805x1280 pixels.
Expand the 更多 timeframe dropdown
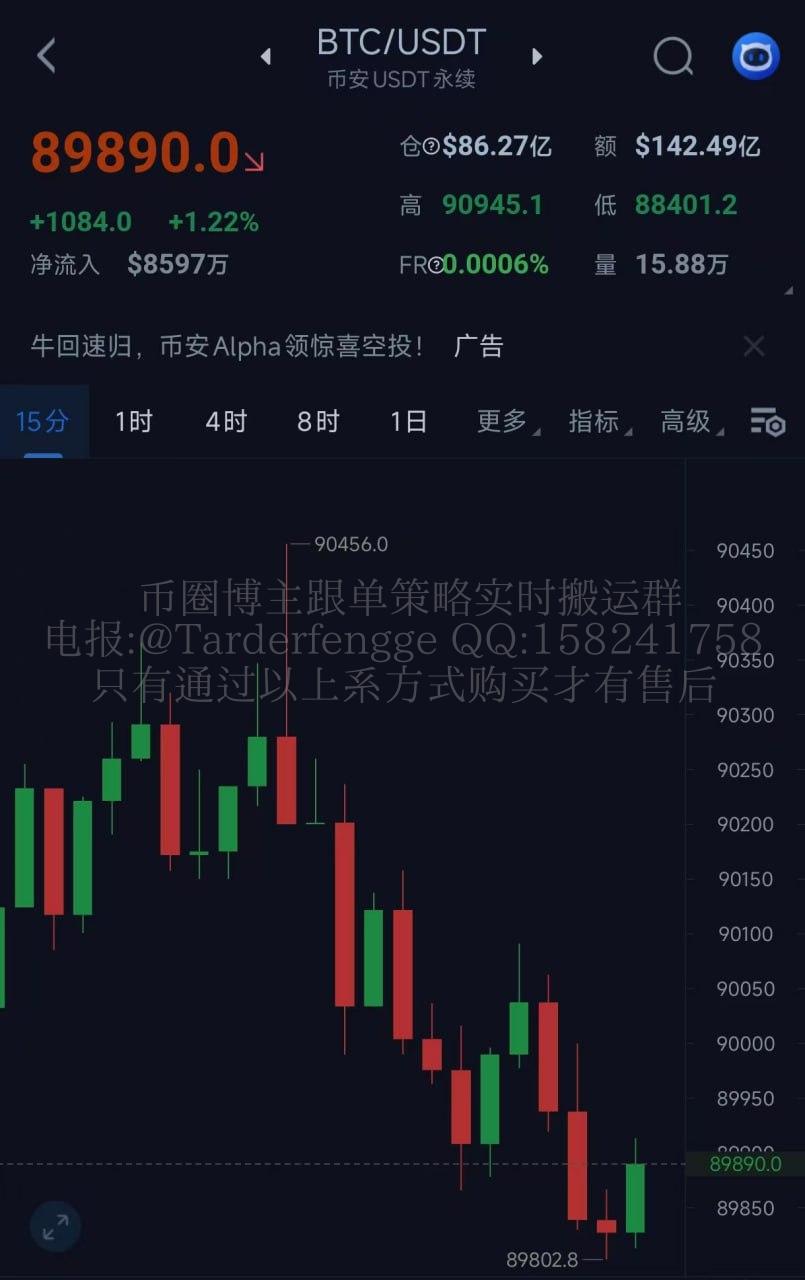504,422
